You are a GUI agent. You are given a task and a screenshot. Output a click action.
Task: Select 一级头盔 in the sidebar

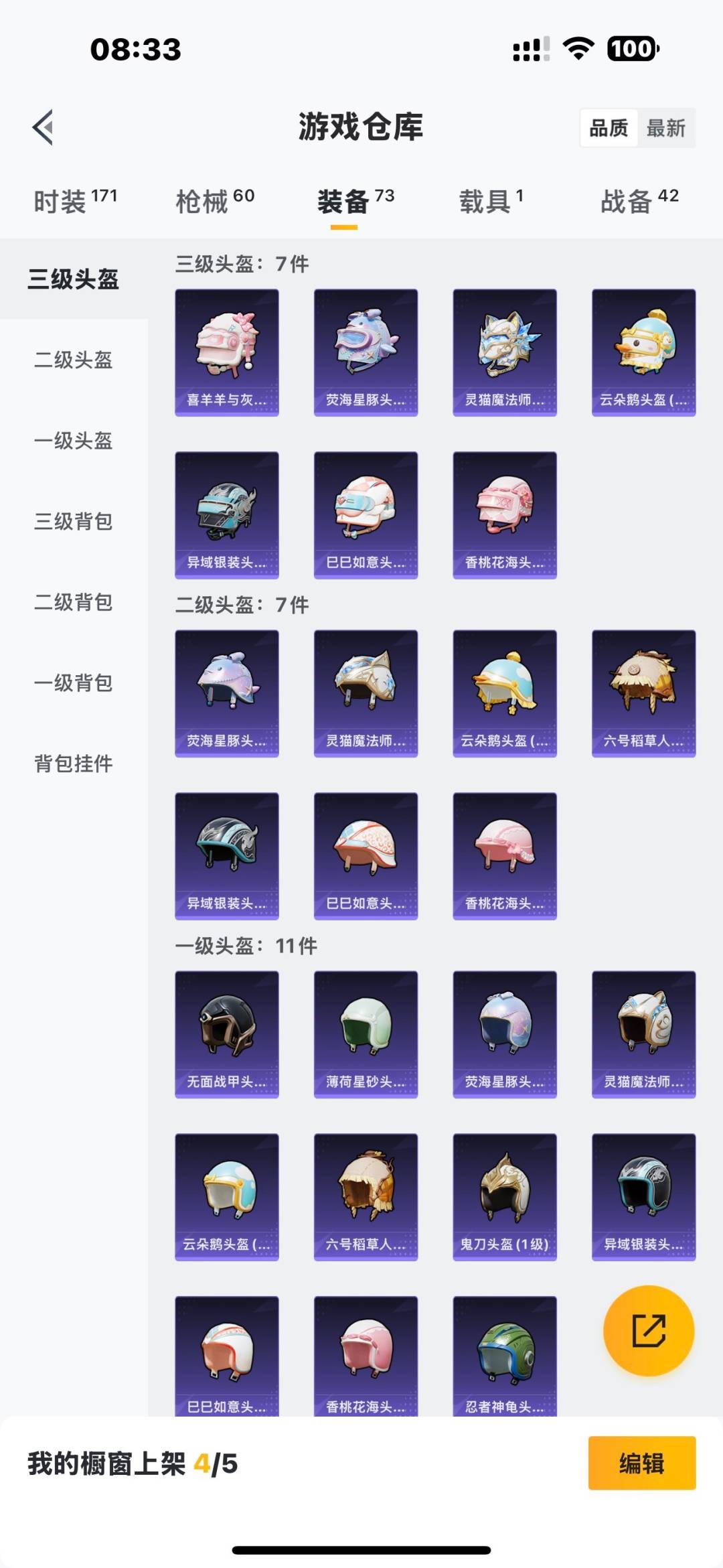coord(74,441)
